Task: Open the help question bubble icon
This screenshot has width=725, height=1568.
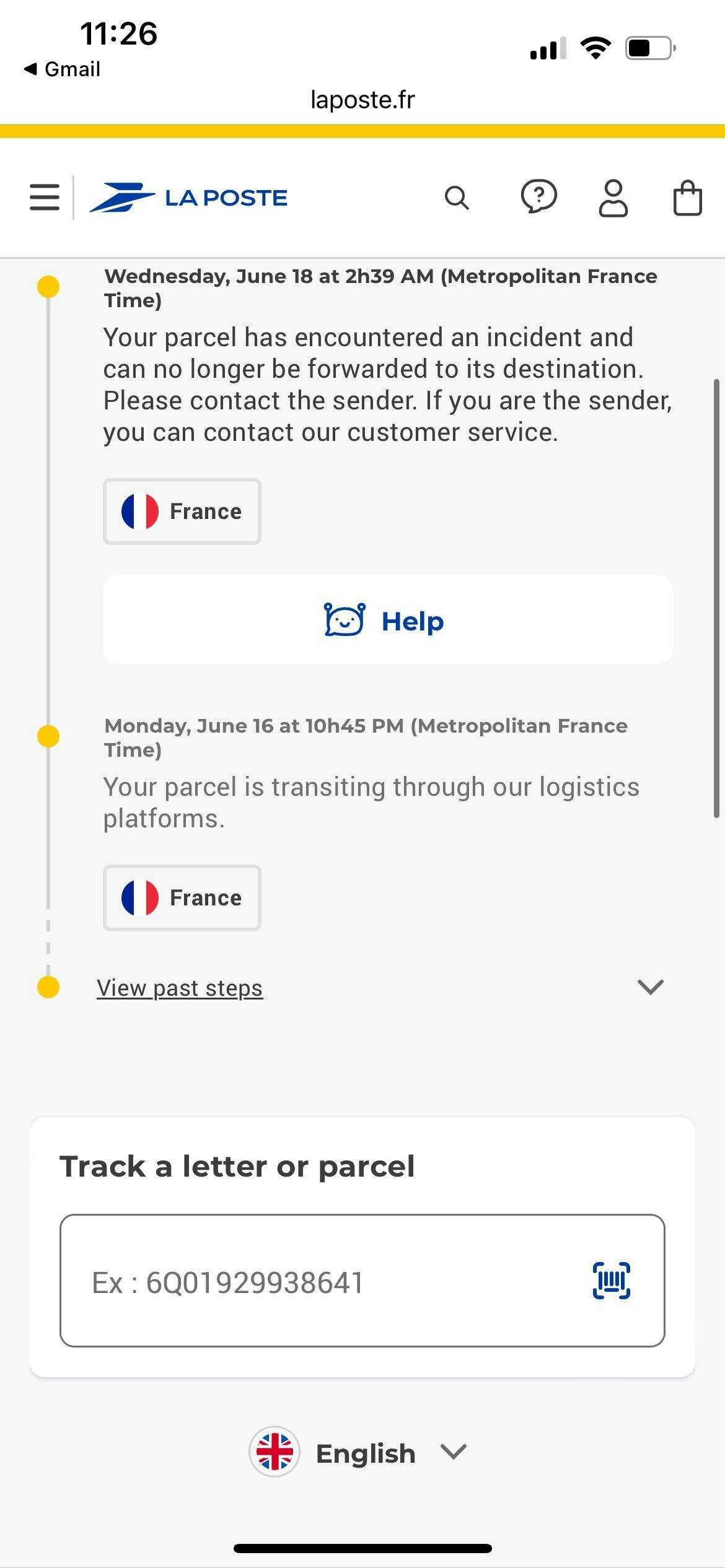Action: point(538,198)
